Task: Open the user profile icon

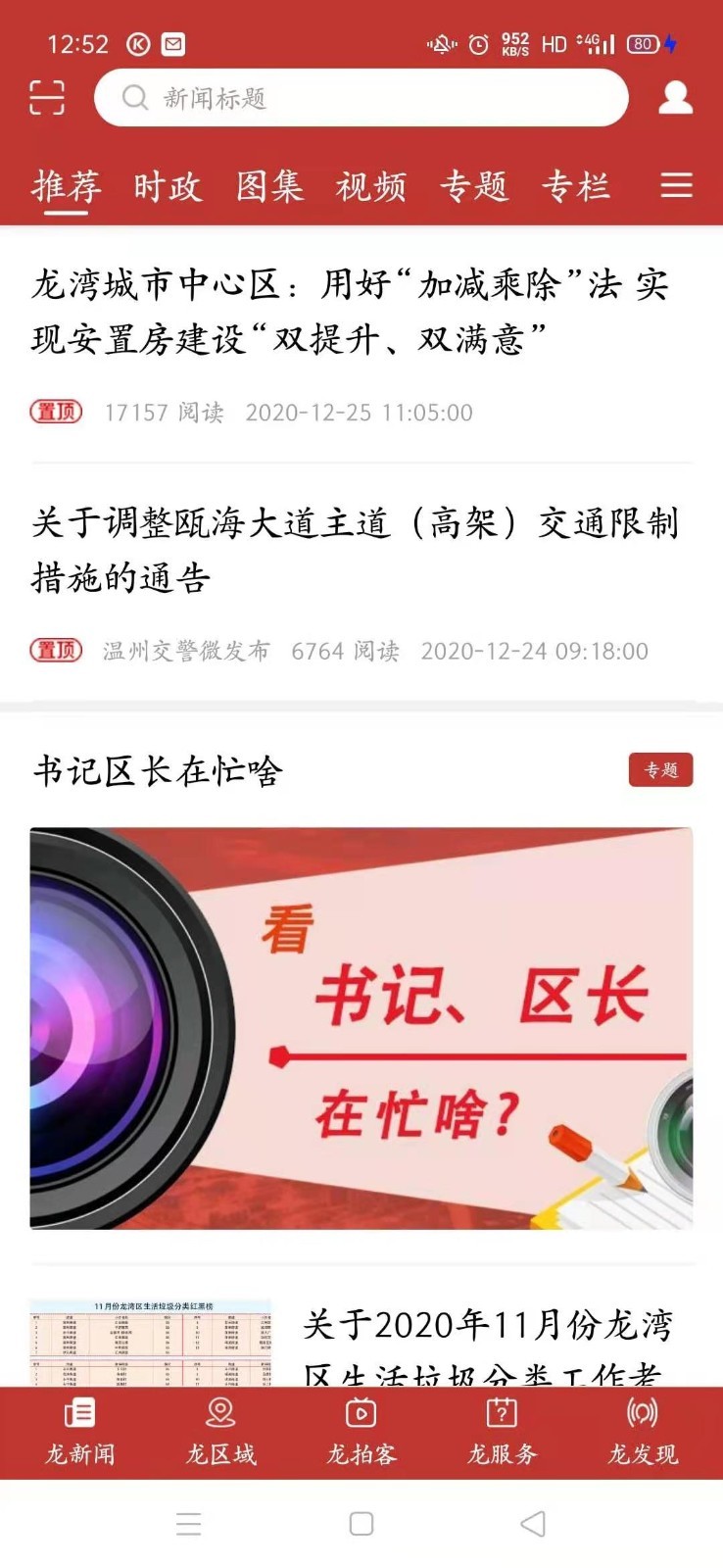Action: 675,97
